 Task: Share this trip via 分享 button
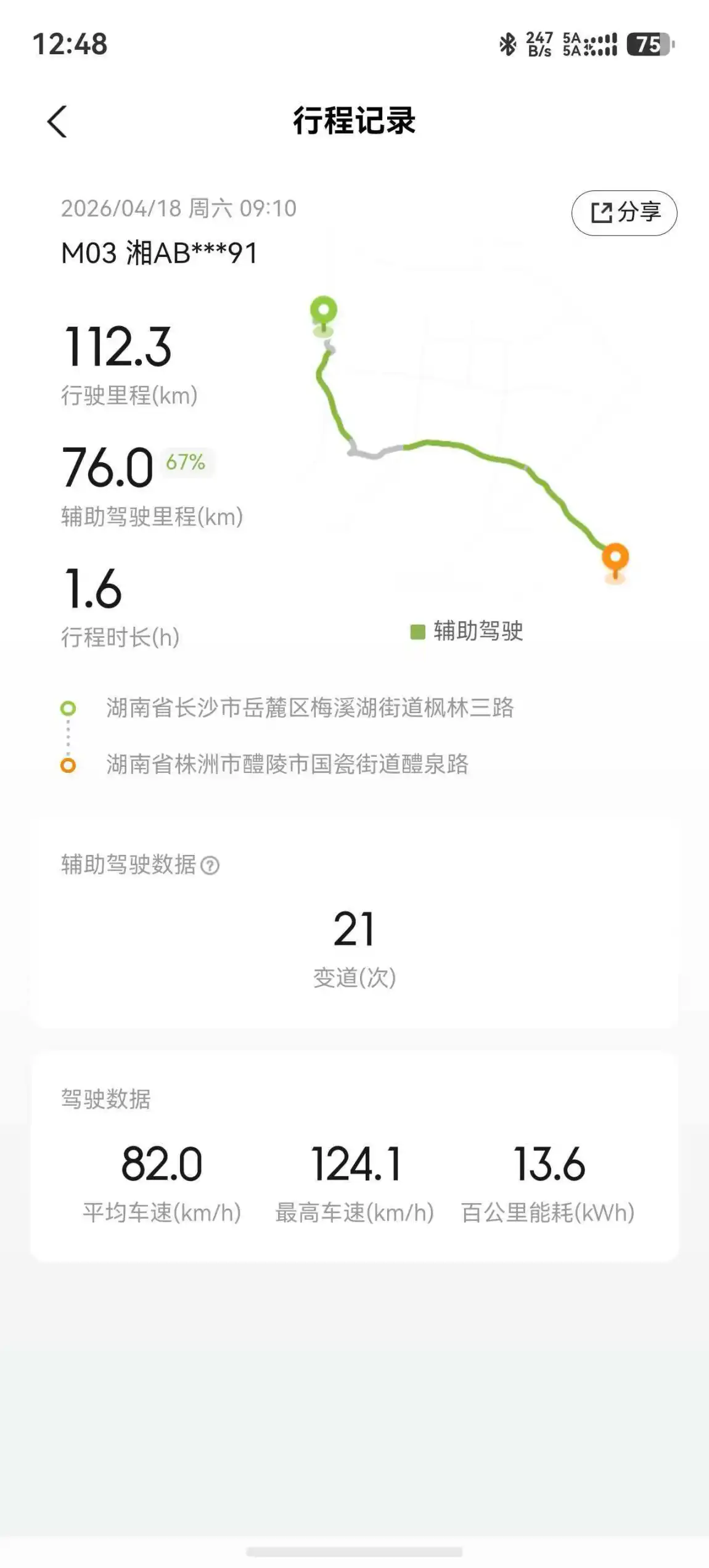pos(624,213)
